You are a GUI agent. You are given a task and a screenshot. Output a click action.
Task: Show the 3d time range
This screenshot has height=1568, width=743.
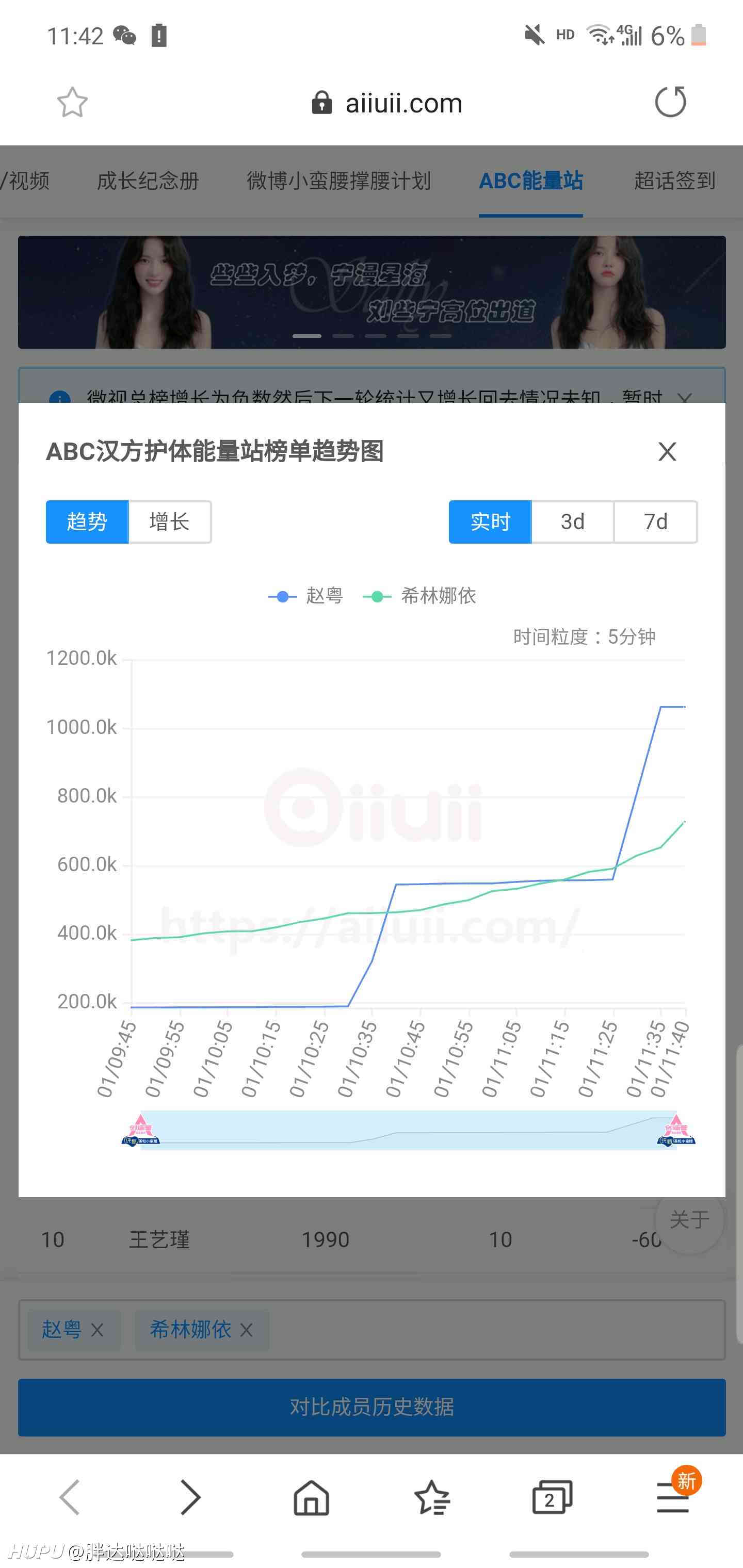pyautogui.click(x=573, y=521)
